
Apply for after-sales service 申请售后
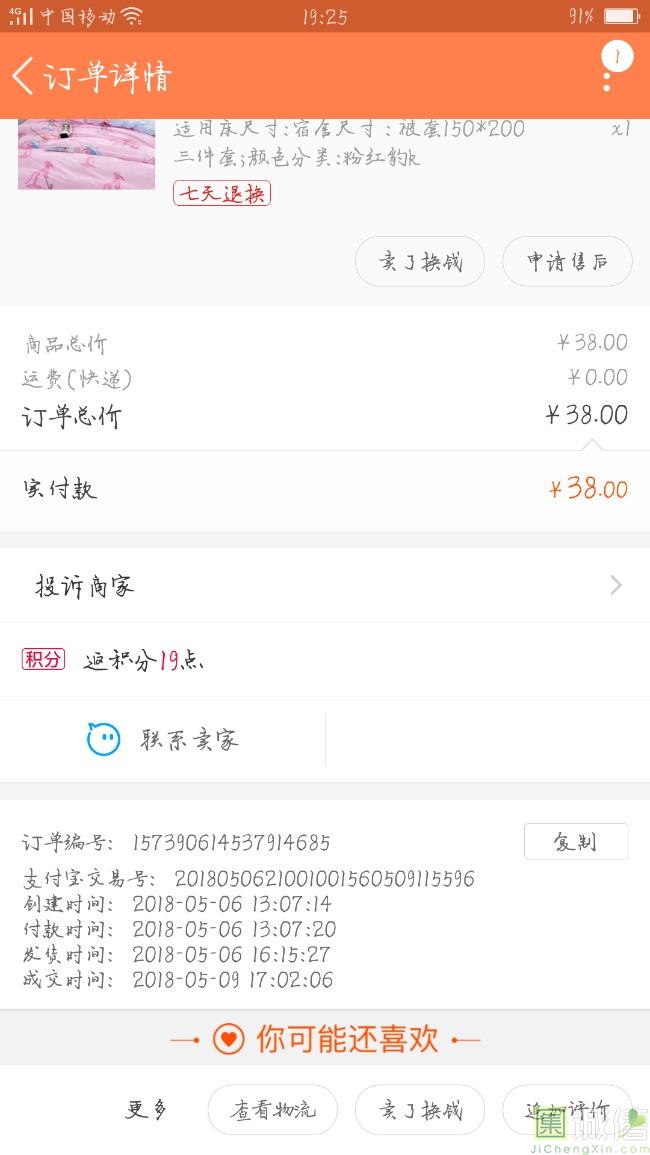click(567, 261)
